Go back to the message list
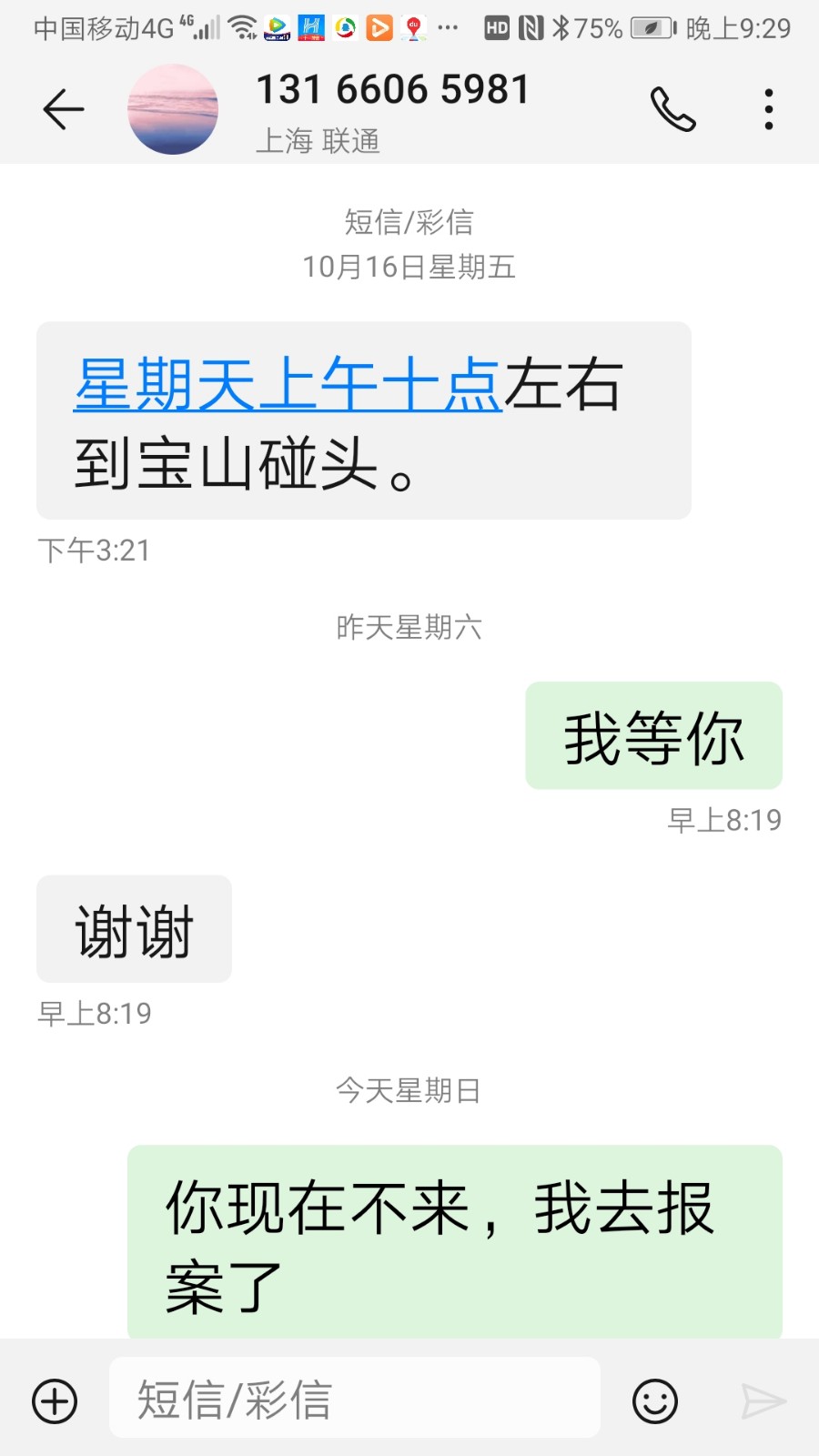The image size is (819, 1456). click(64, 110)
